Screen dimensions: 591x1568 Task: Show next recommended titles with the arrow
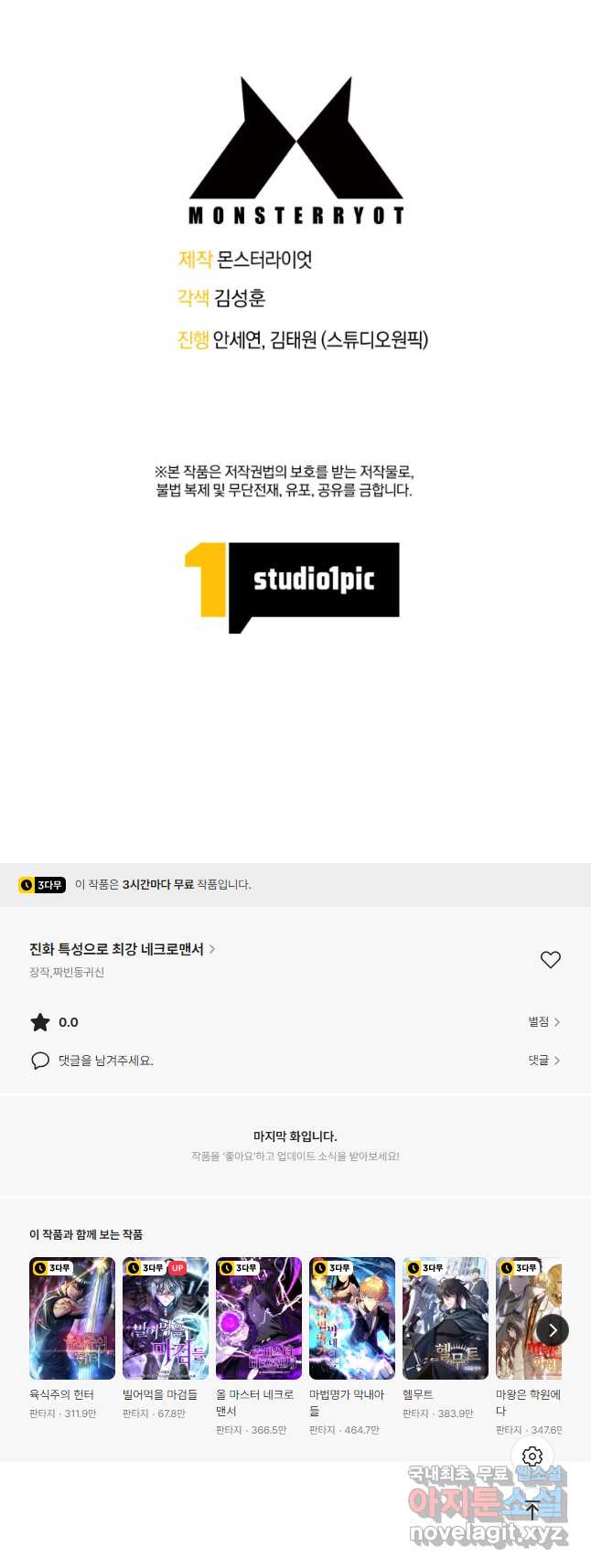[x=552, y=1330]
